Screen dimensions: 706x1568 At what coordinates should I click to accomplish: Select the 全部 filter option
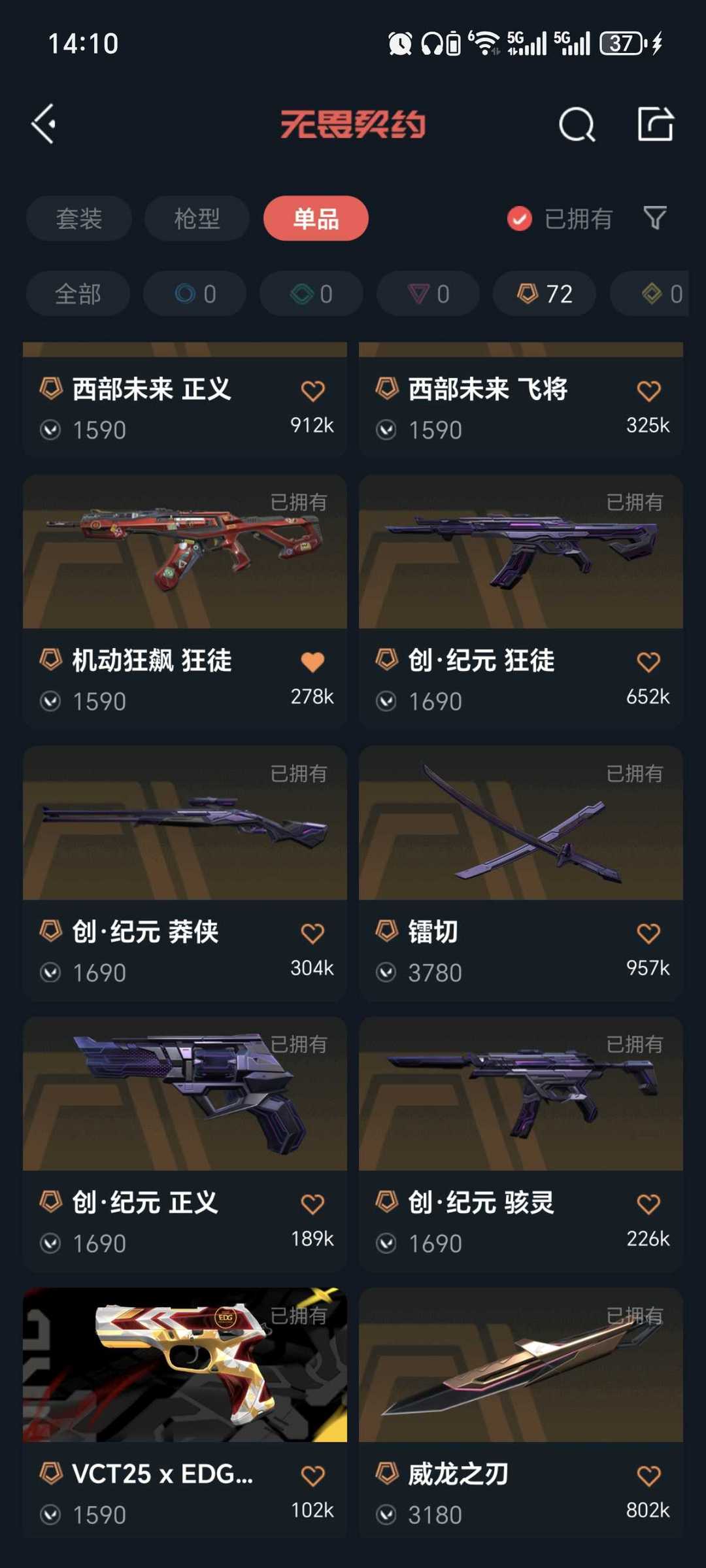click(77, 294)
